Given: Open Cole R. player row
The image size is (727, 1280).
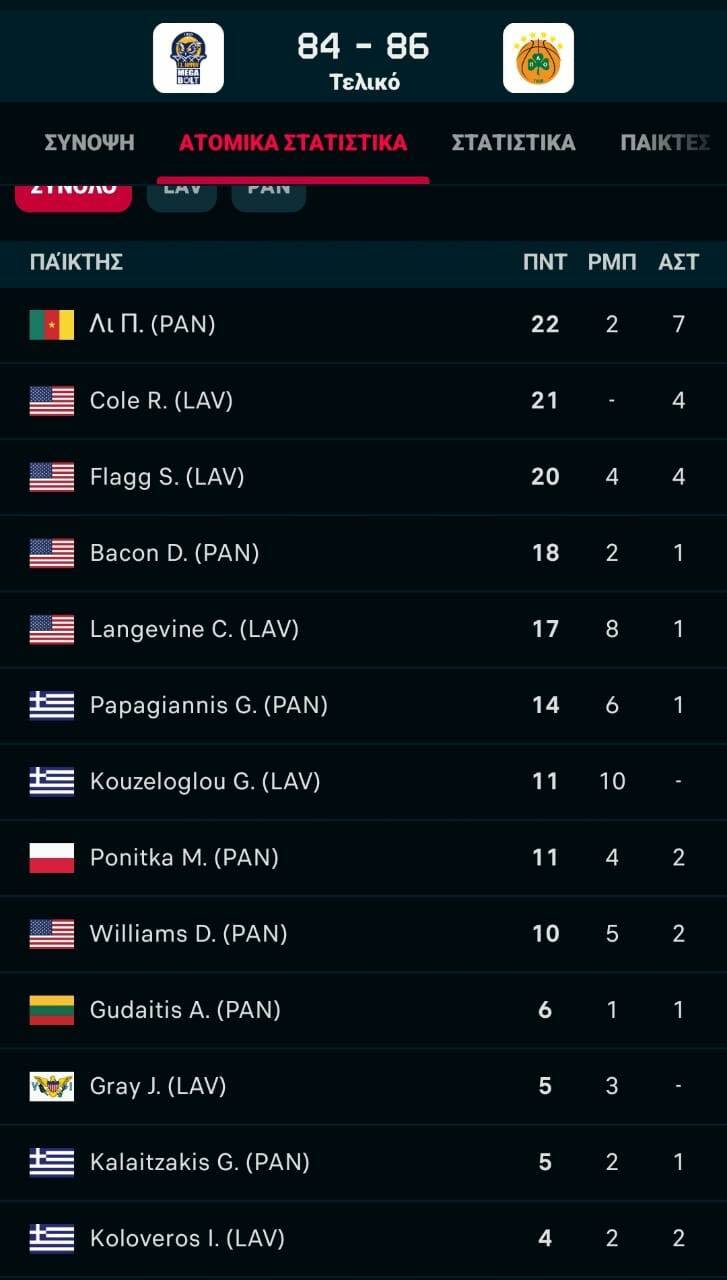Looking at the screenshot, I should pos(363,401).
